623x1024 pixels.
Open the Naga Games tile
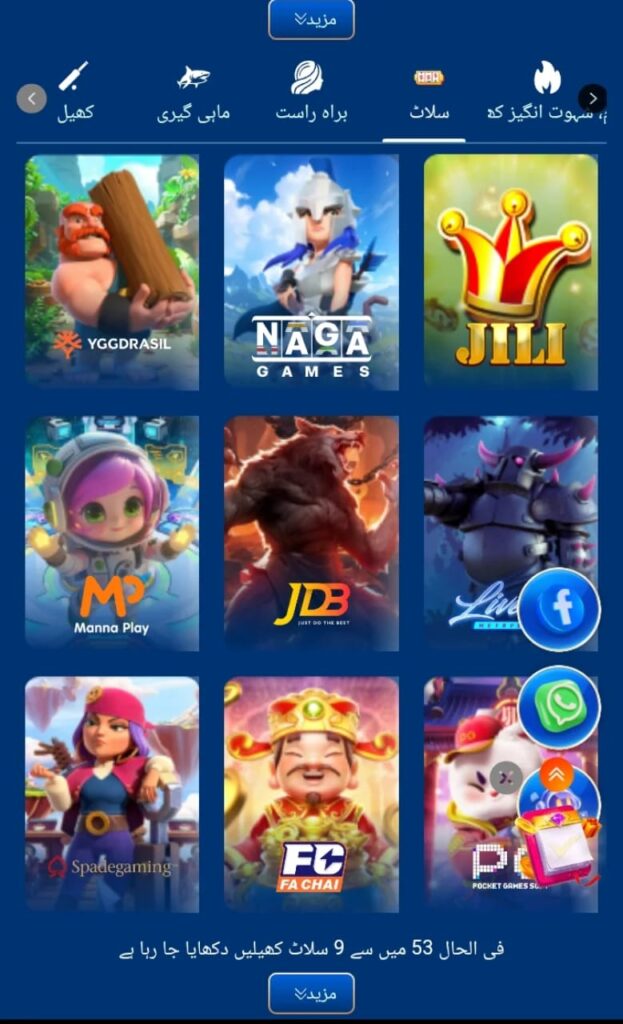coord(311,271)
